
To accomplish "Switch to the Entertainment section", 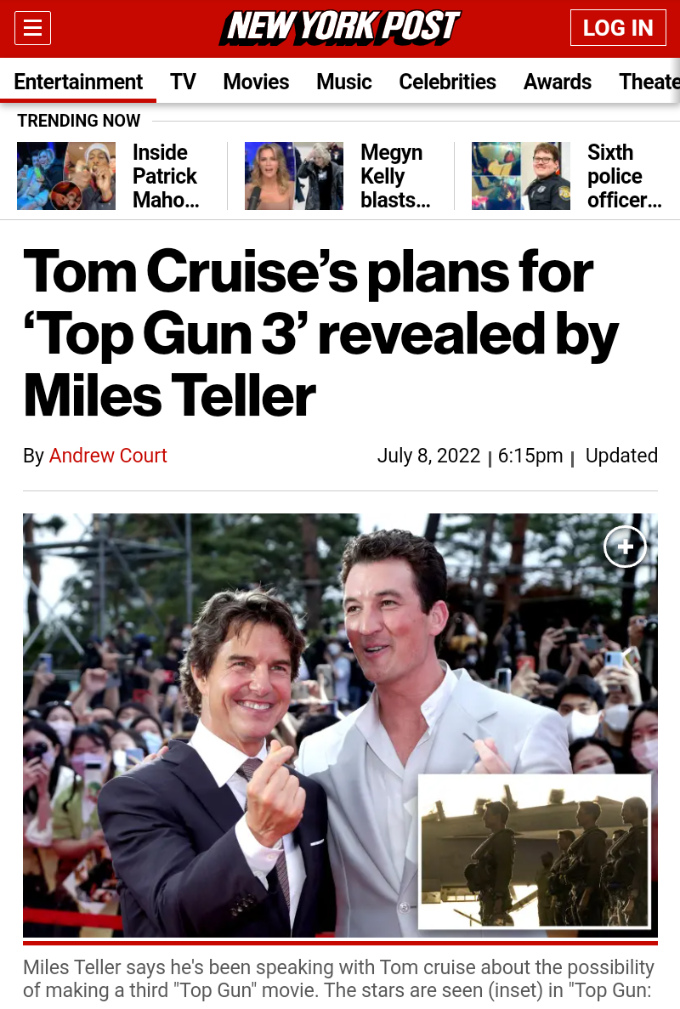I will pos(78,82).
